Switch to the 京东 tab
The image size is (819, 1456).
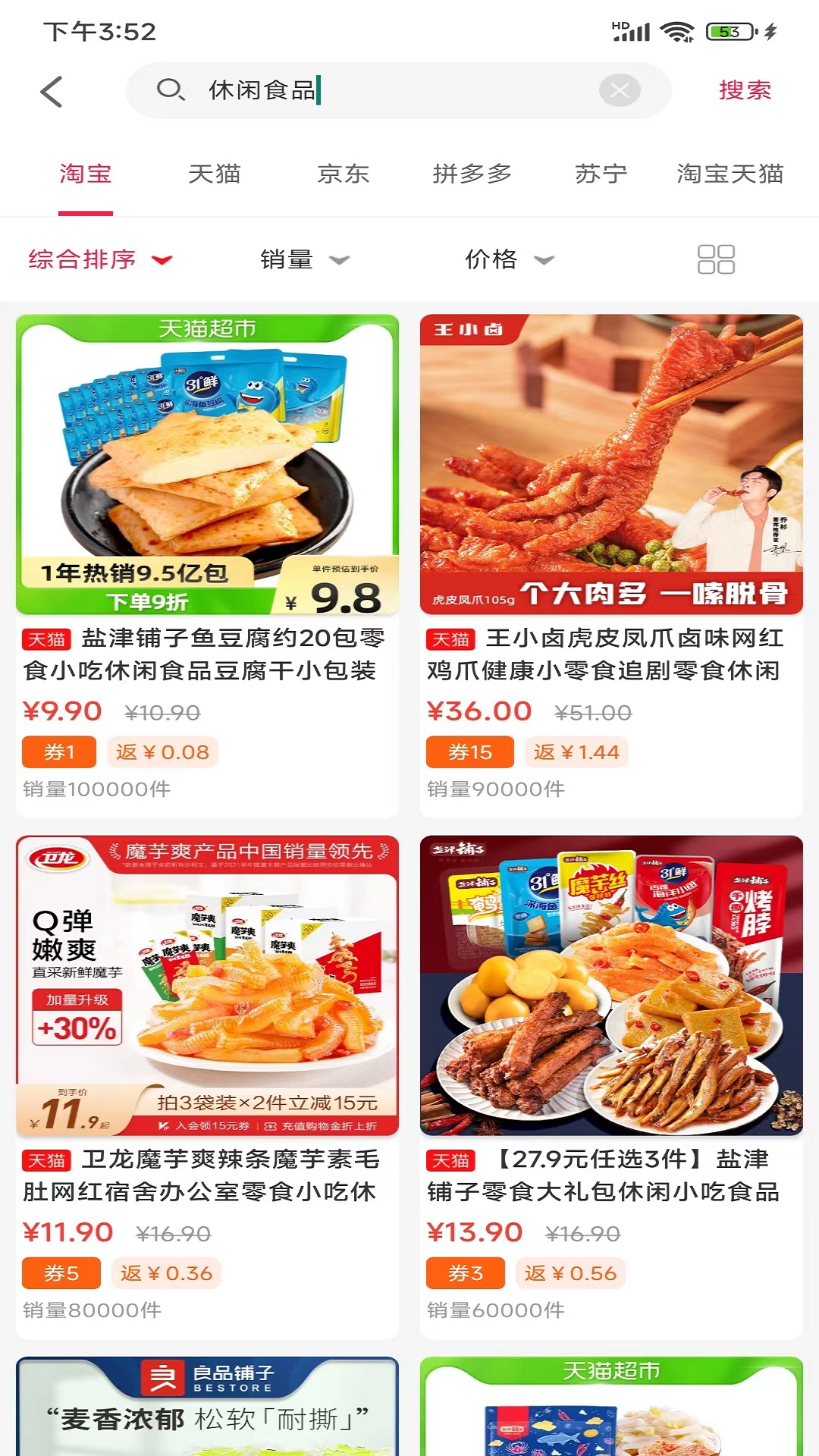point(343,174)
